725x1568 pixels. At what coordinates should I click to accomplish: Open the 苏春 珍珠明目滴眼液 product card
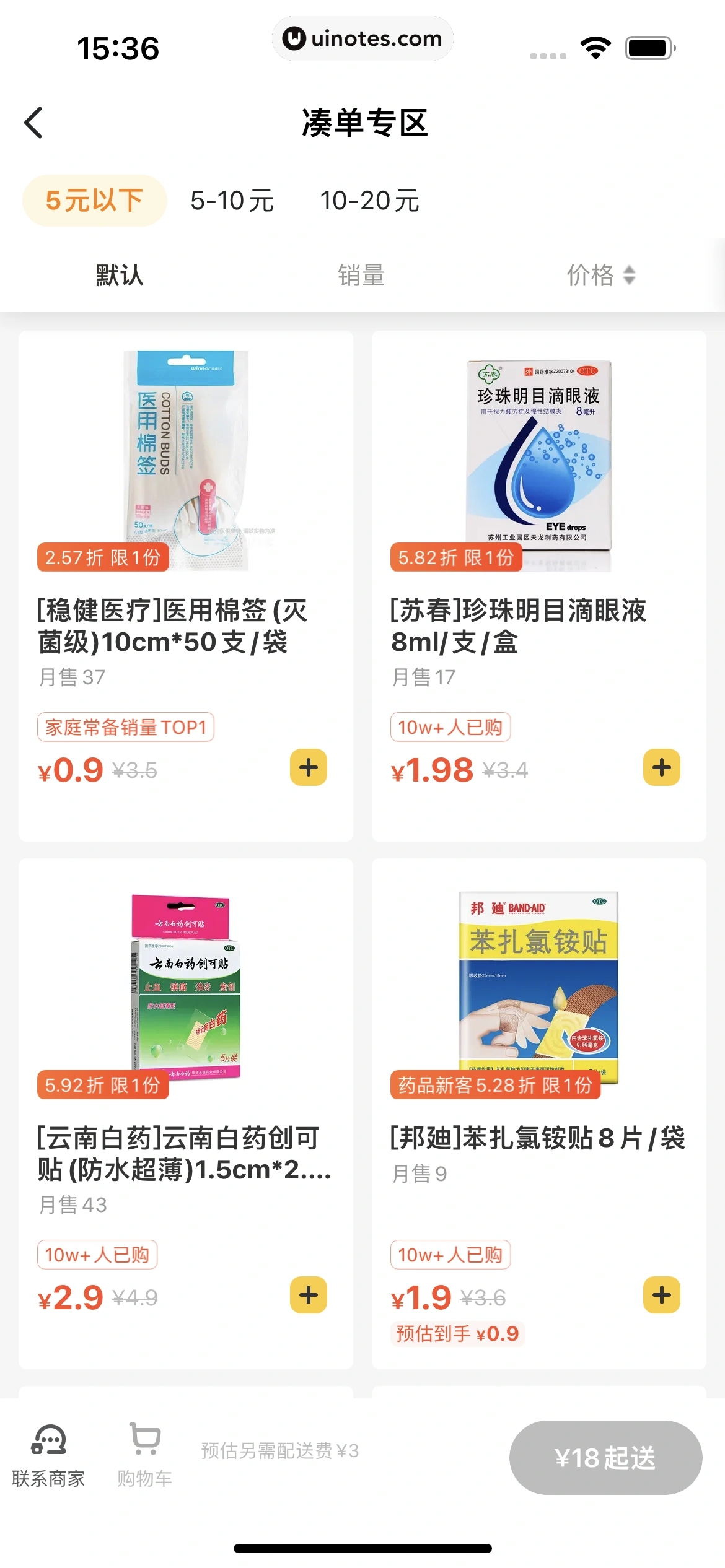538,625
